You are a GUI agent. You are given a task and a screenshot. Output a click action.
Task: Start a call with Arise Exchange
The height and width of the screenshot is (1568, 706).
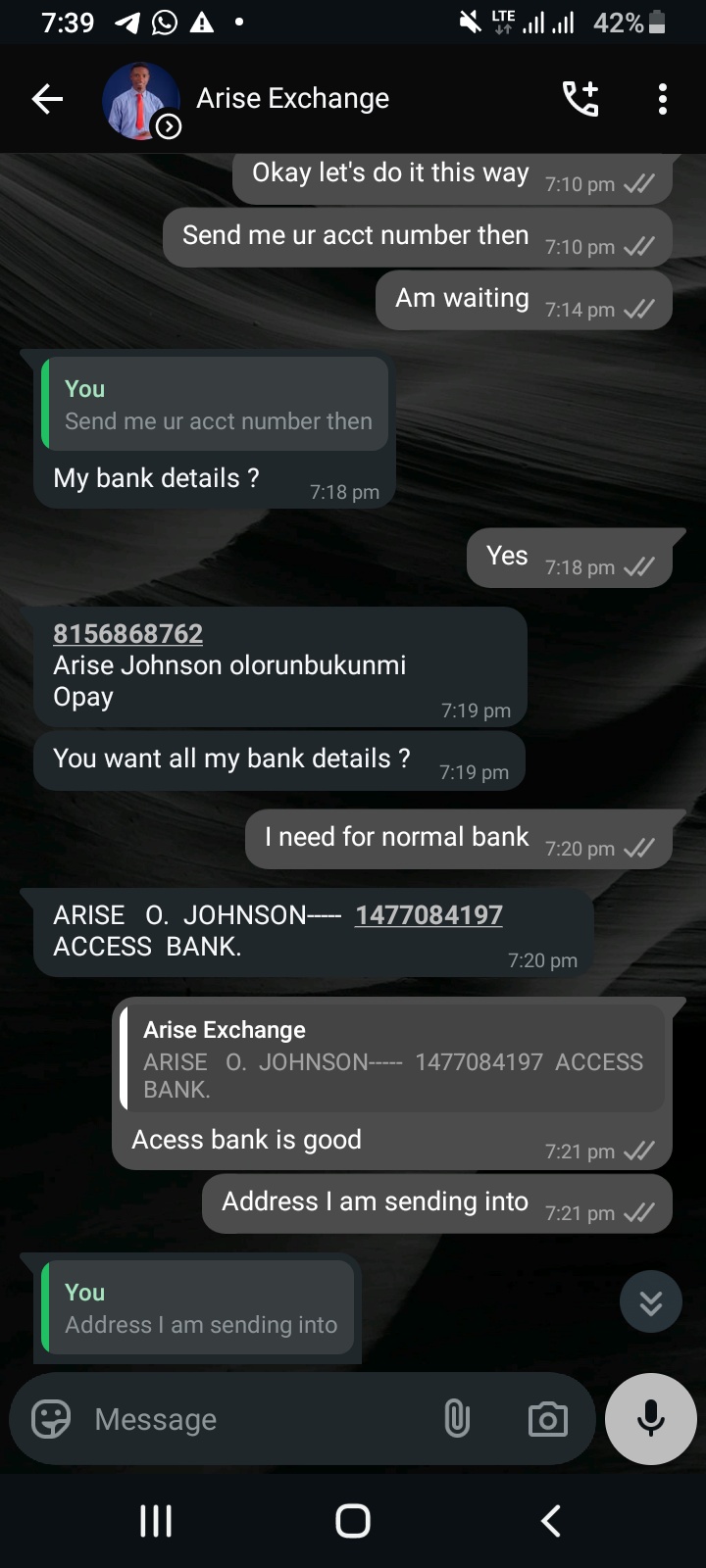tap(580, 99)
